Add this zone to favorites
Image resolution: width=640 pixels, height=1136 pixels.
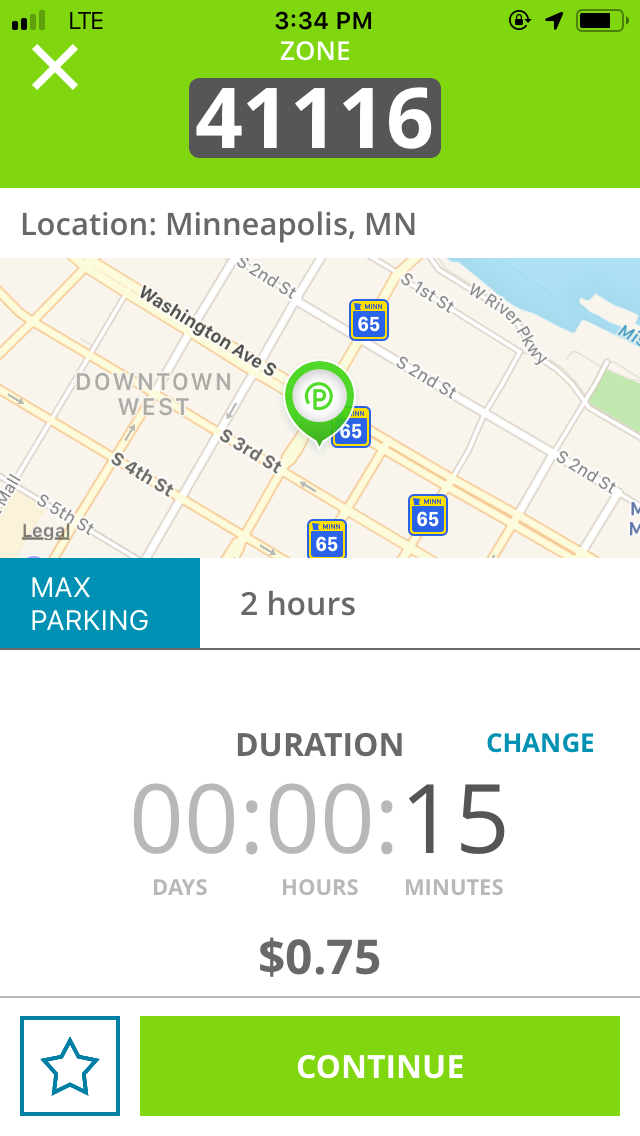pos(70,1066)
